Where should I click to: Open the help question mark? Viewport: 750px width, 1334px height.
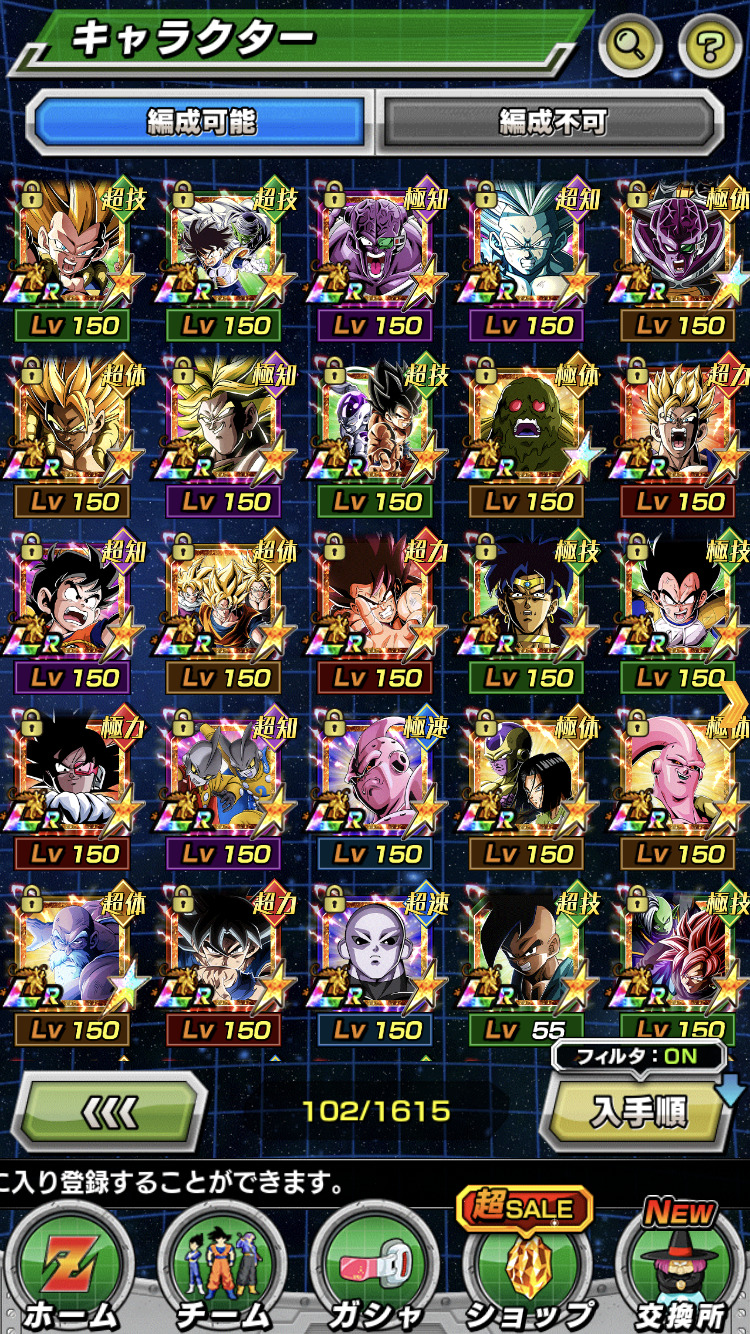point(710,44)
